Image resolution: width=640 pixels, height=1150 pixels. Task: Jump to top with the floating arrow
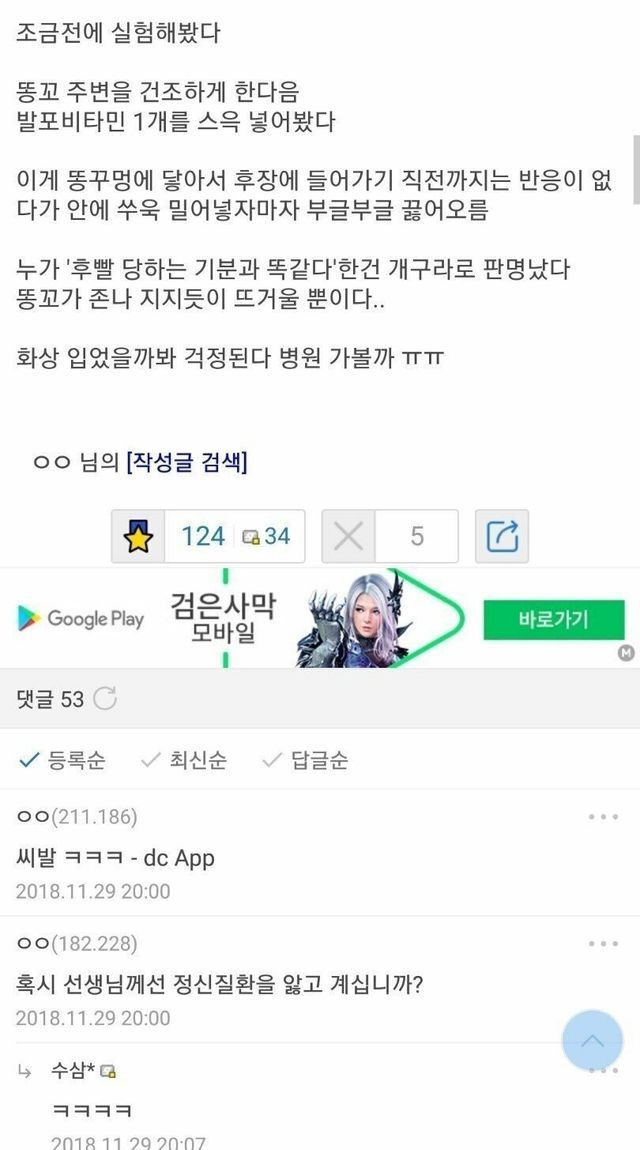click(593, 1041)
